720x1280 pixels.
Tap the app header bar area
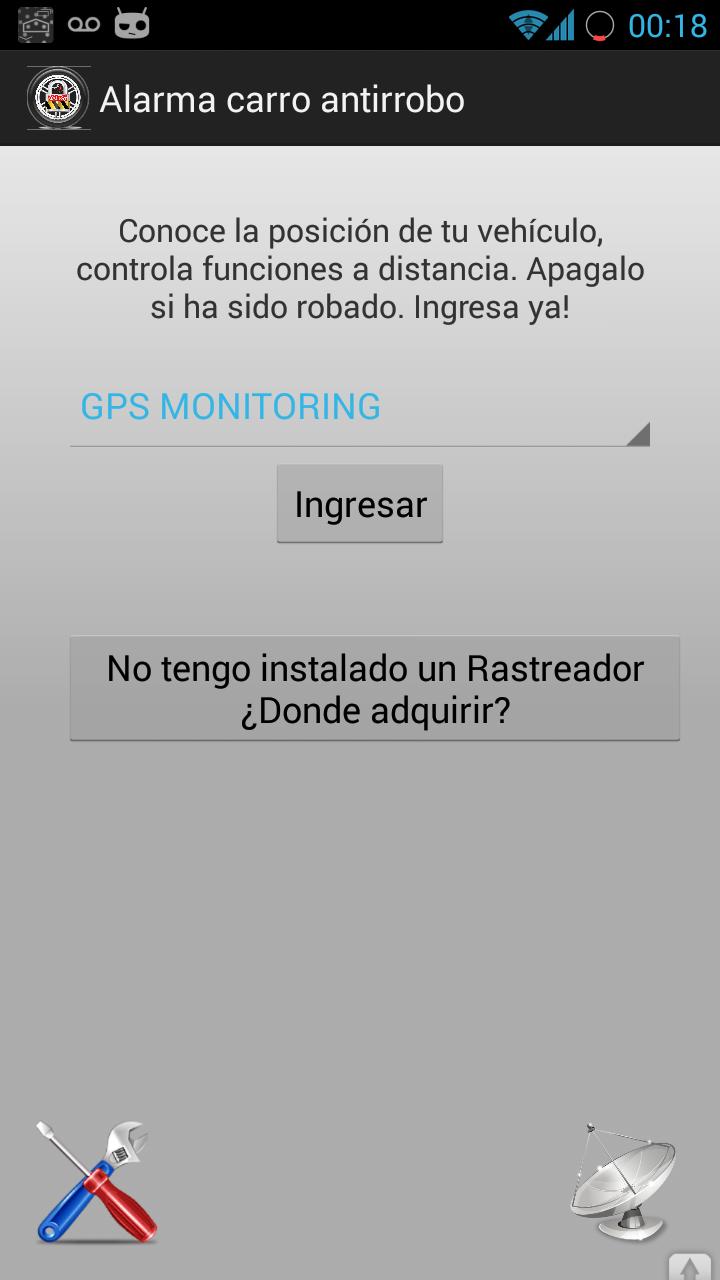point(360,99)
